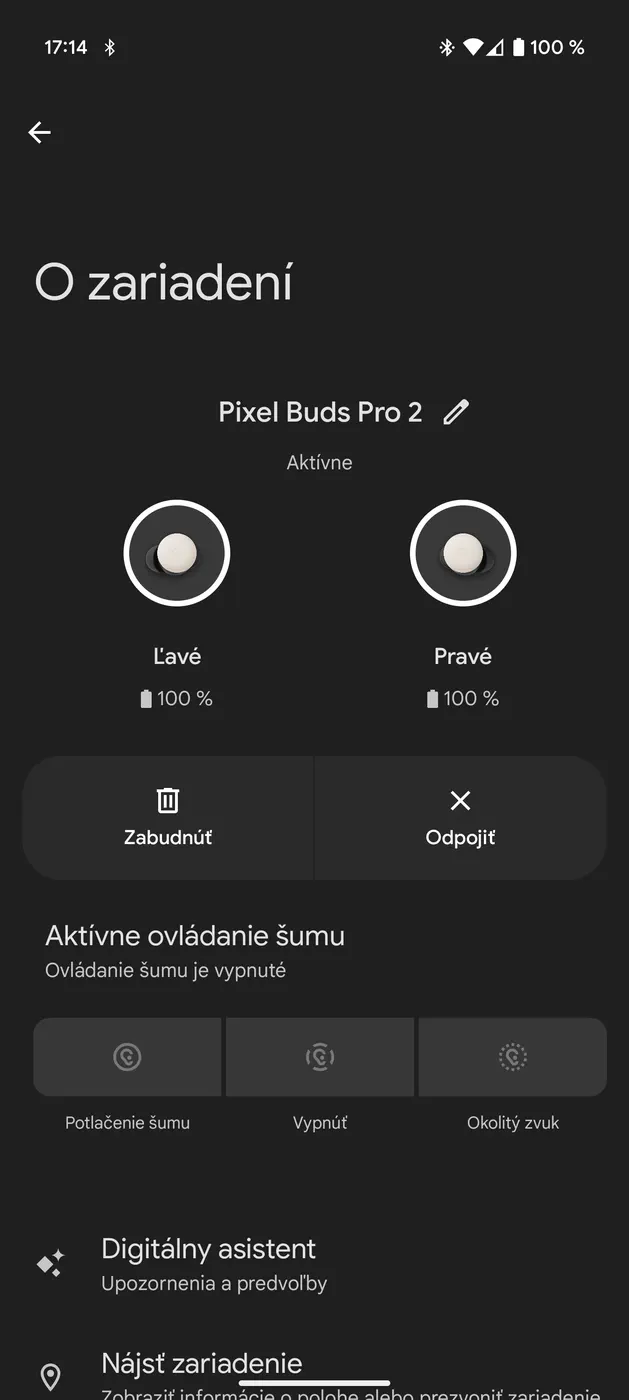
Task: Select Vypnúť noise control mode
Action: pyautogui.click(x=320, y=1057)
